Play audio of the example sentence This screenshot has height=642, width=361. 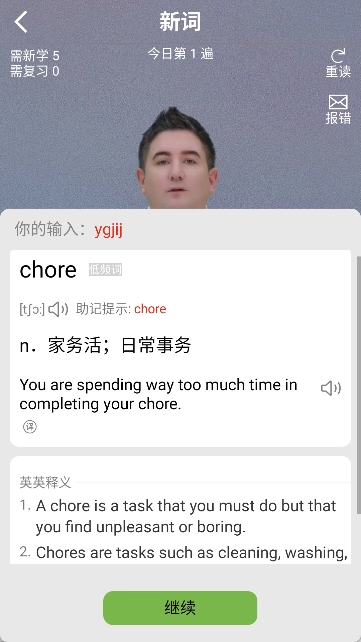pyautogui.click(x=331, y=388)
